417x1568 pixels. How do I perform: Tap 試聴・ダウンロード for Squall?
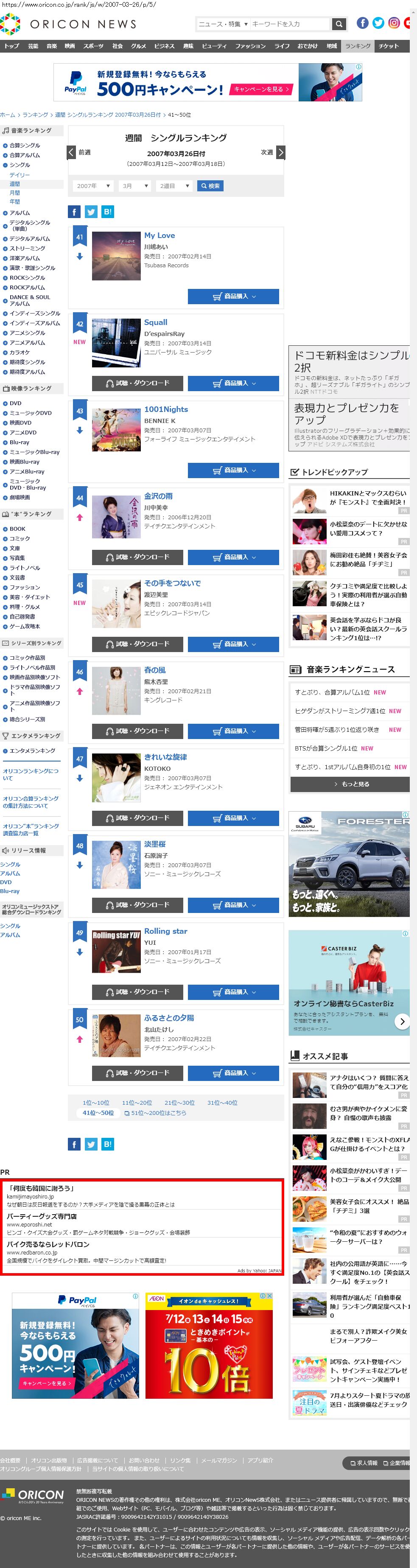(x=137, y=384)
